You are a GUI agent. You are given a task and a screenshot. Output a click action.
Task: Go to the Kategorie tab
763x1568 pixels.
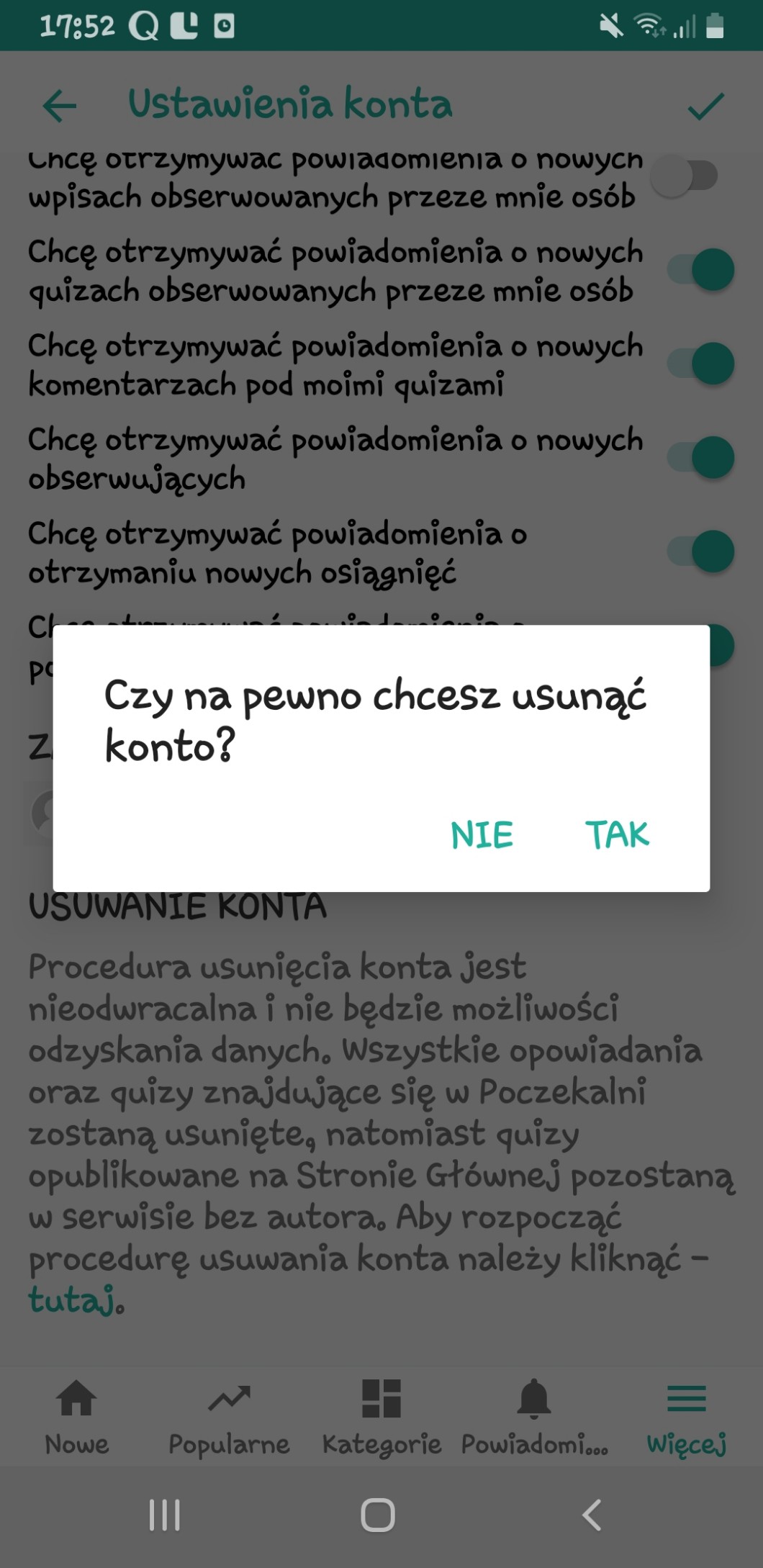(381, 1417)
